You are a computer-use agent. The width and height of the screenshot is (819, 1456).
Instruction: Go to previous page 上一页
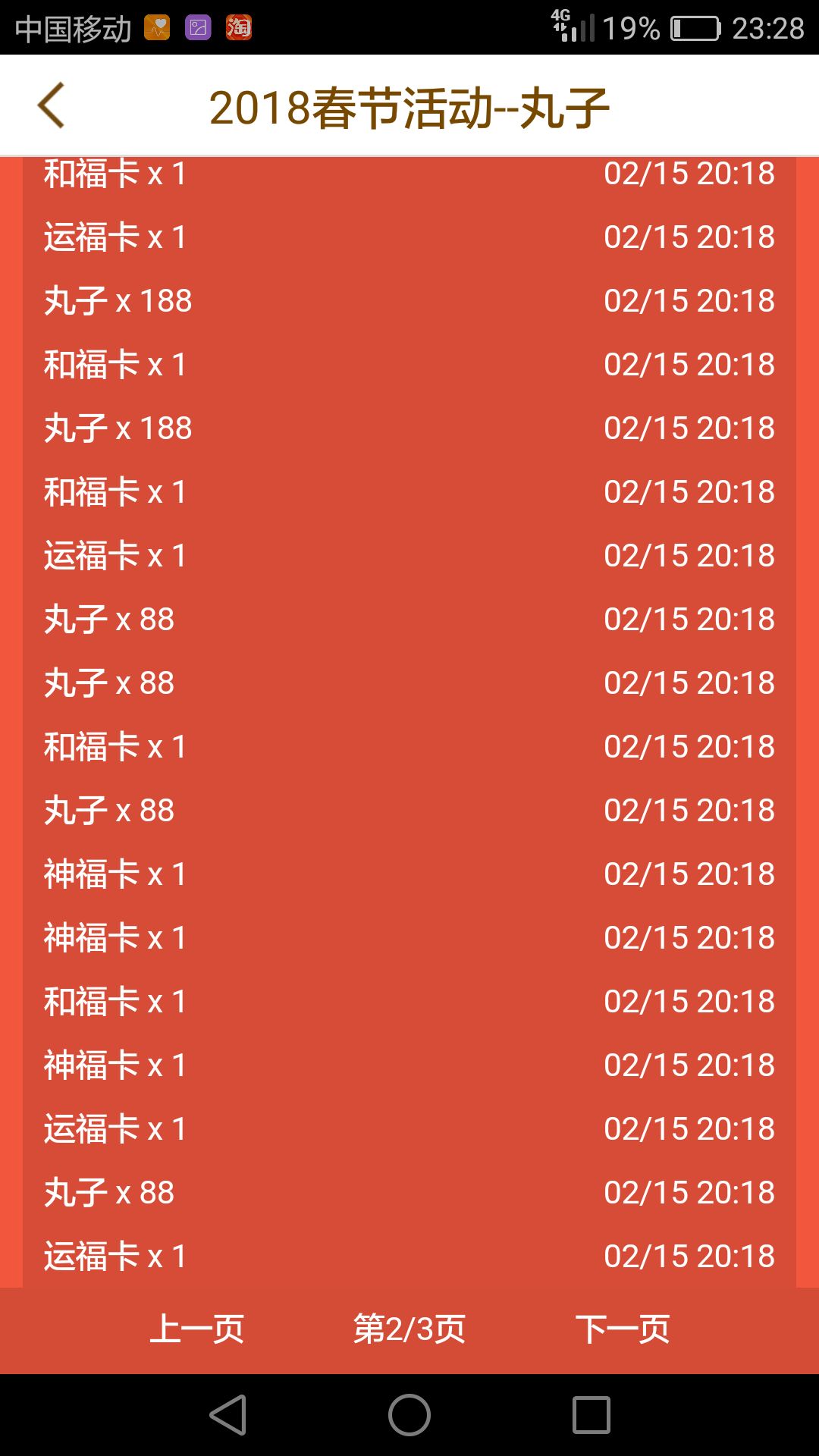[x=196, y=1329]
